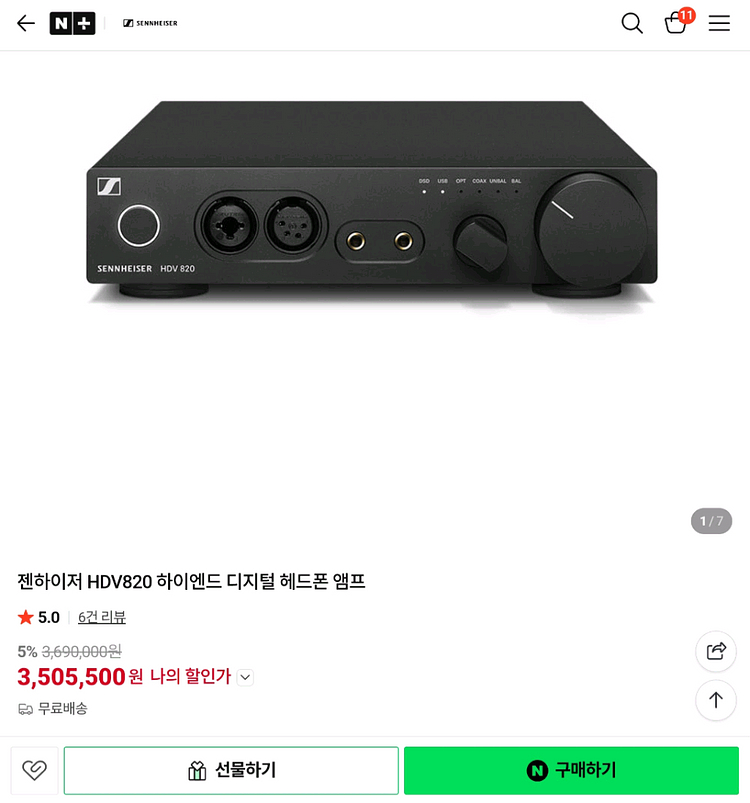The image size is (750, 803).
Task: Open the N+ store home
Action: tap(72, 23)
